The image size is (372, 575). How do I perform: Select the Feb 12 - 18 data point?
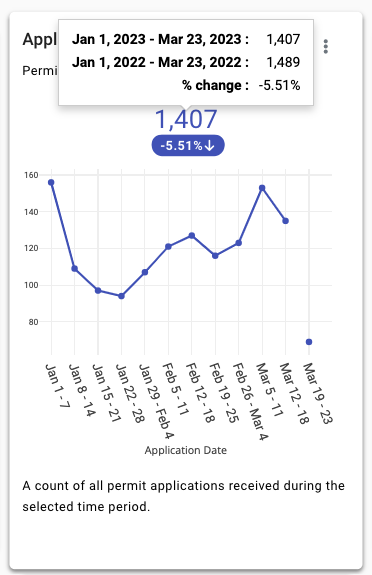click(192, 235)
